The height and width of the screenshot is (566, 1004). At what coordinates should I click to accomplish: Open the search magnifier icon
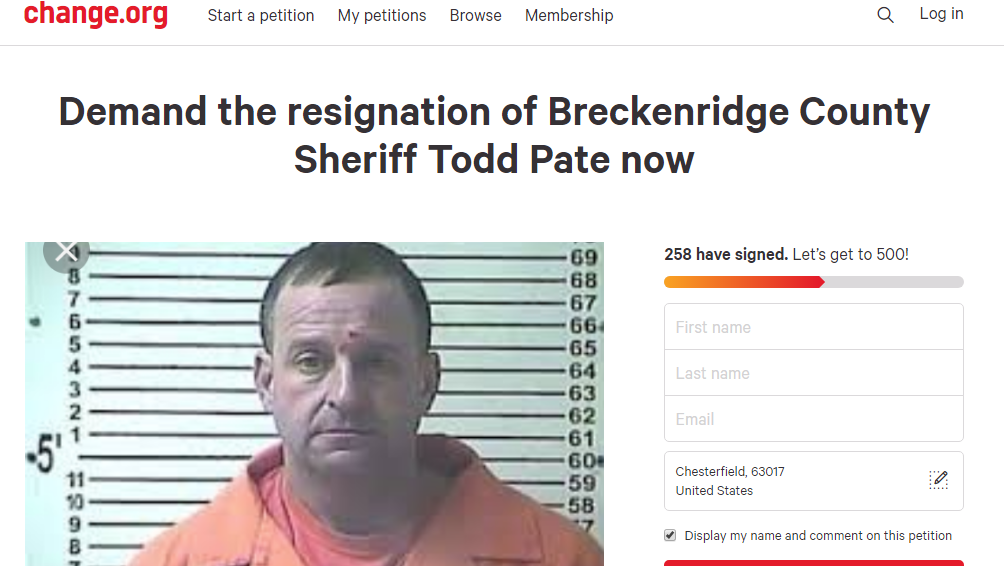tap(885, 15)
